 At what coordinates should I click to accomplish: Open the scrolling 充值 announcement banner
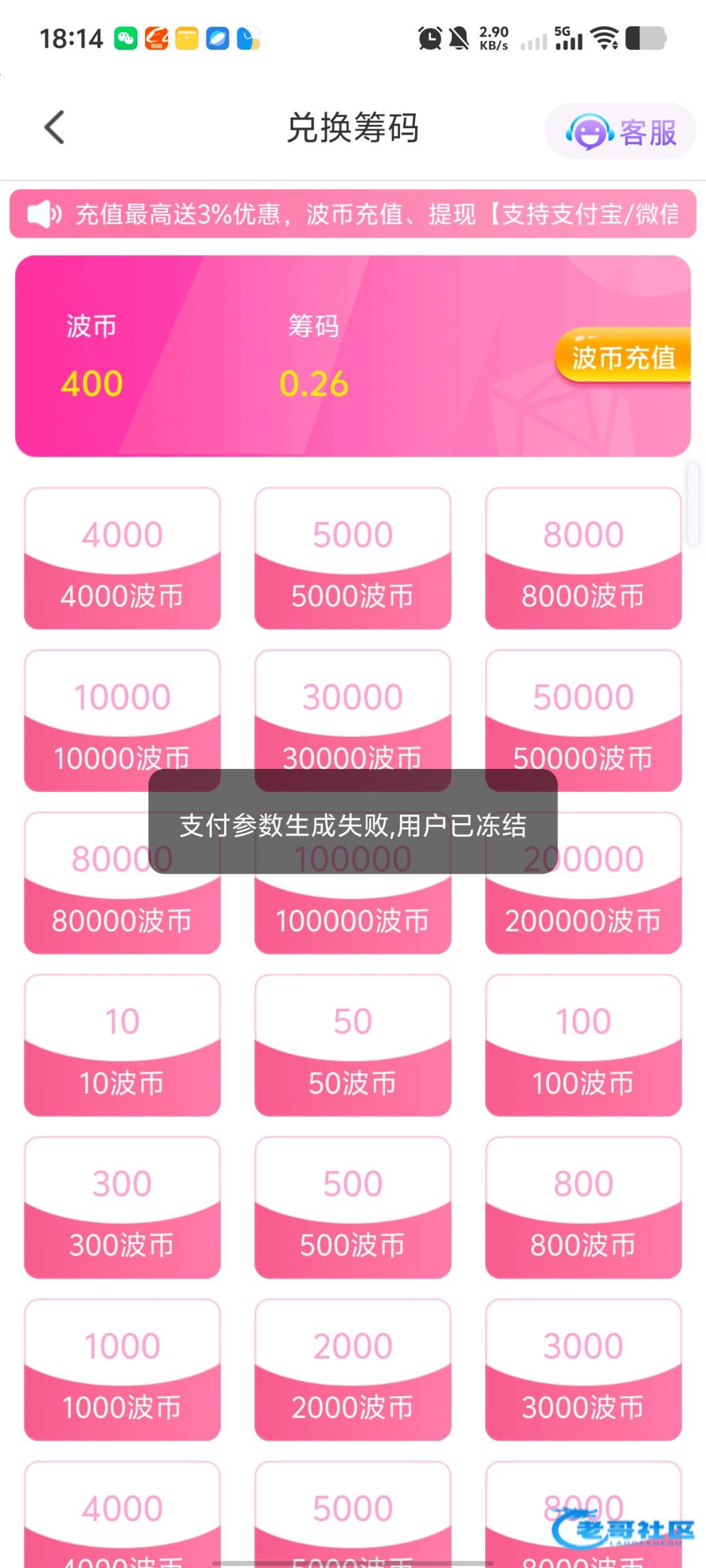pyautogui.click(x=353, y=214)
